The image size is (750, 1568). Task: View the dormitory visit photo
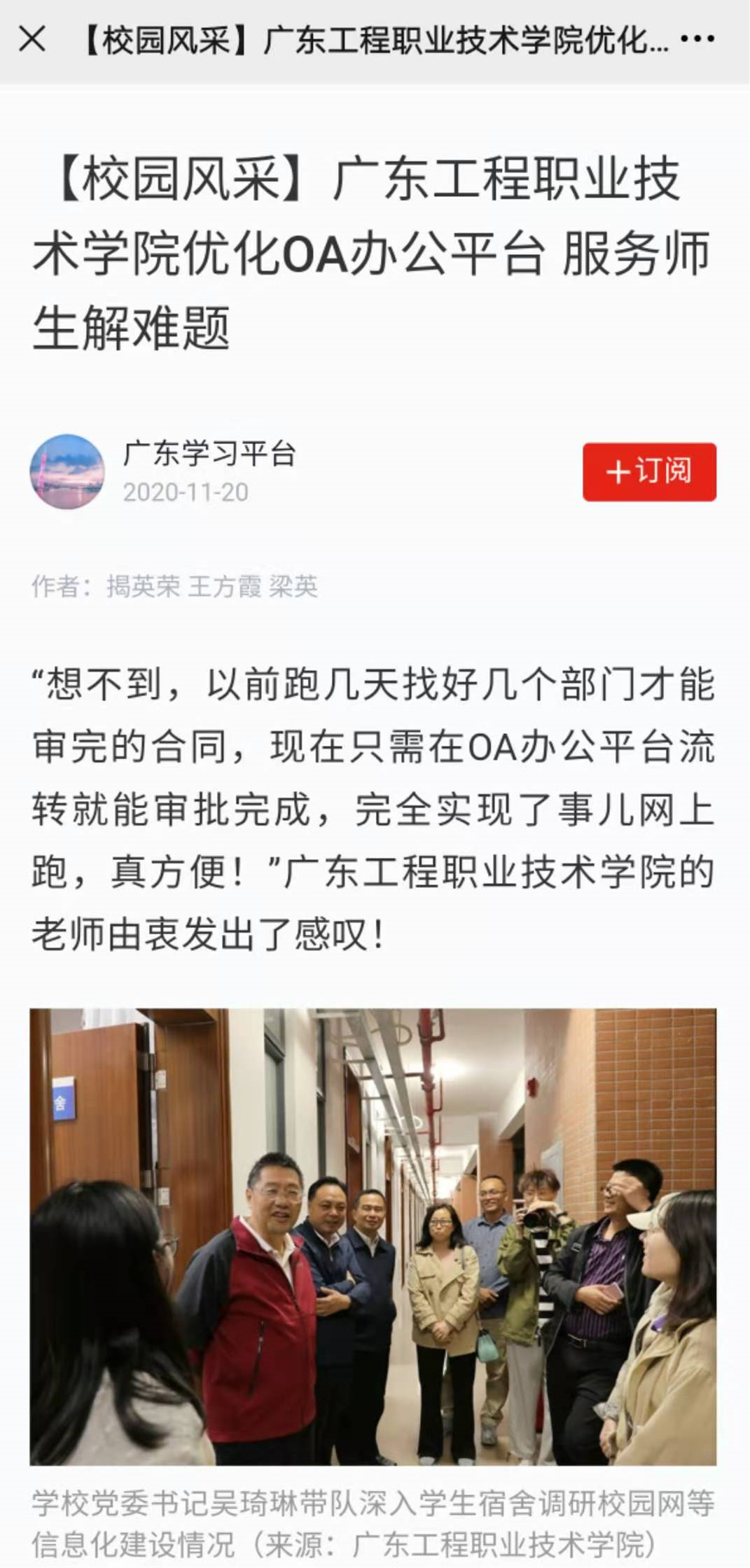coord(373,1237)
